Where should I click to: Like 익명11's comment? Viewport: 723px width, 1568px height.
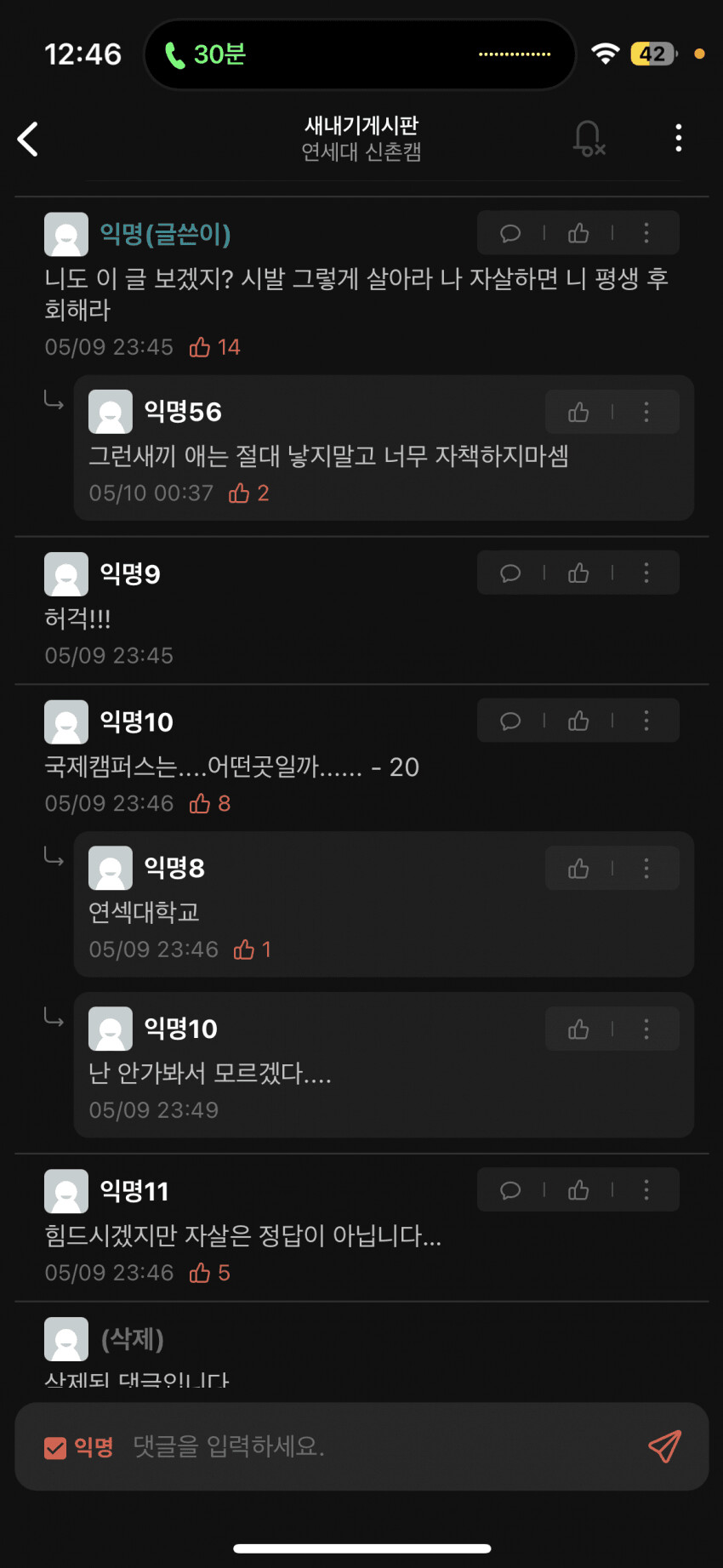pyautogui.click(x=578, y=1190)
